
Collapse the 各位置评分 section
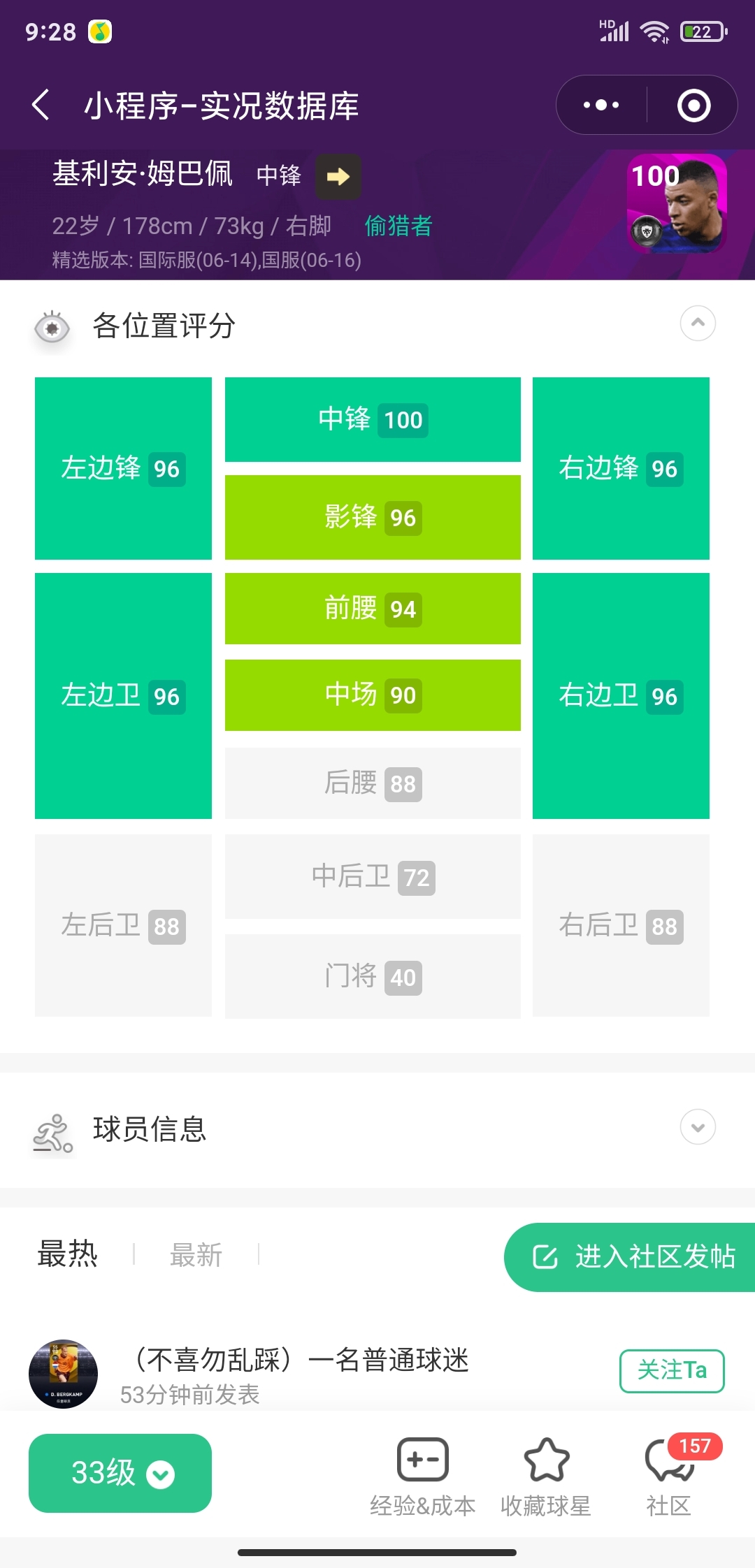click(697, 324)
